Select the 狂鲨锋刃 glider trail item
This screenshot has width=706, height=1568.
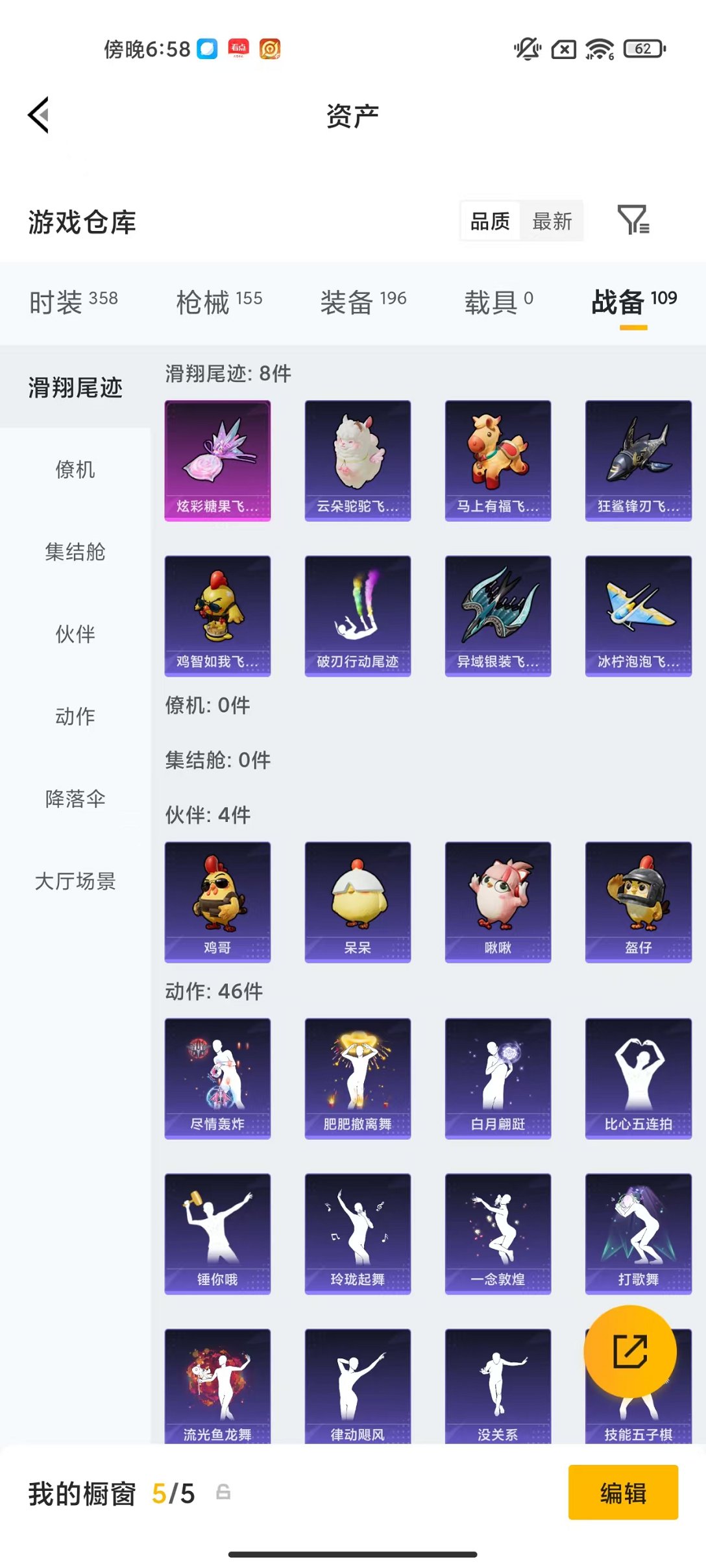pos(639,461)
